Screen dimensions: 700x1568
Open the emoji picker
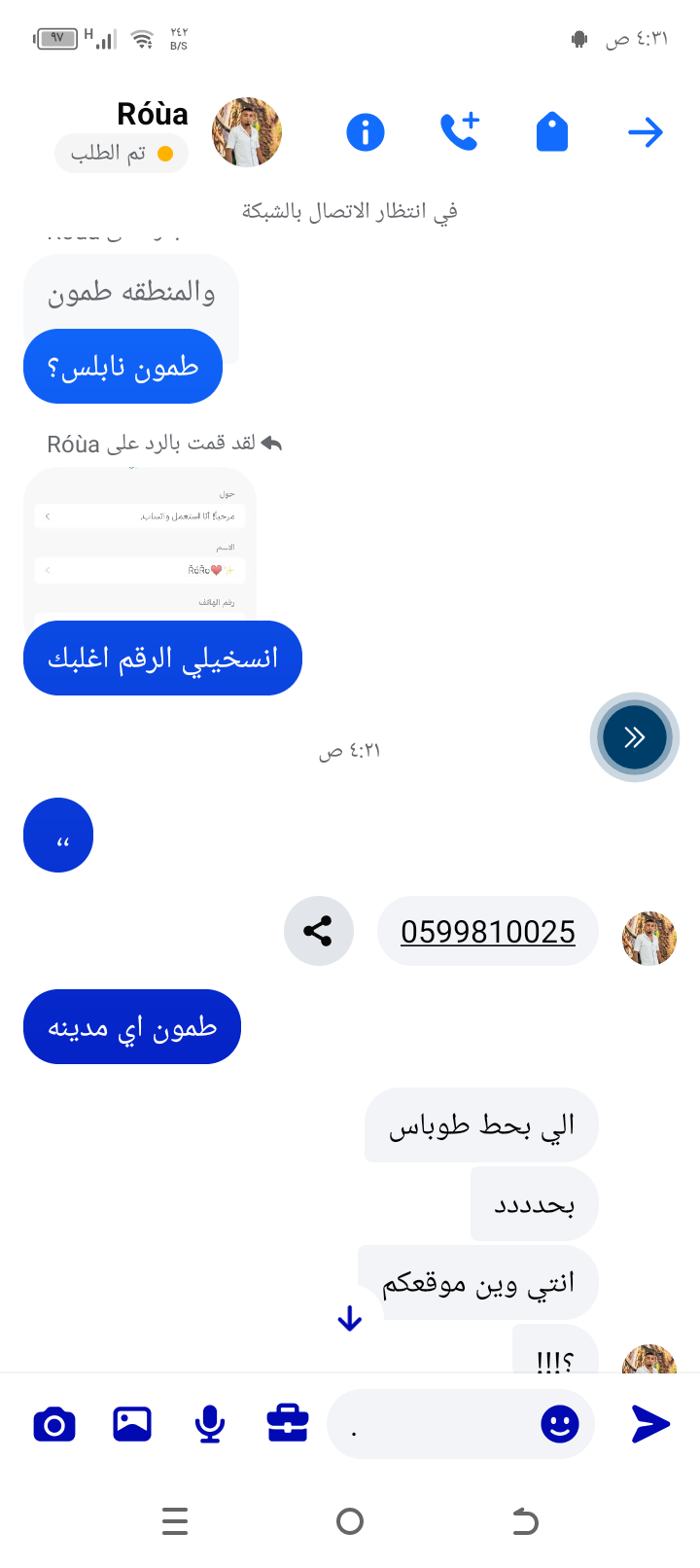(x=560, y=1424)
